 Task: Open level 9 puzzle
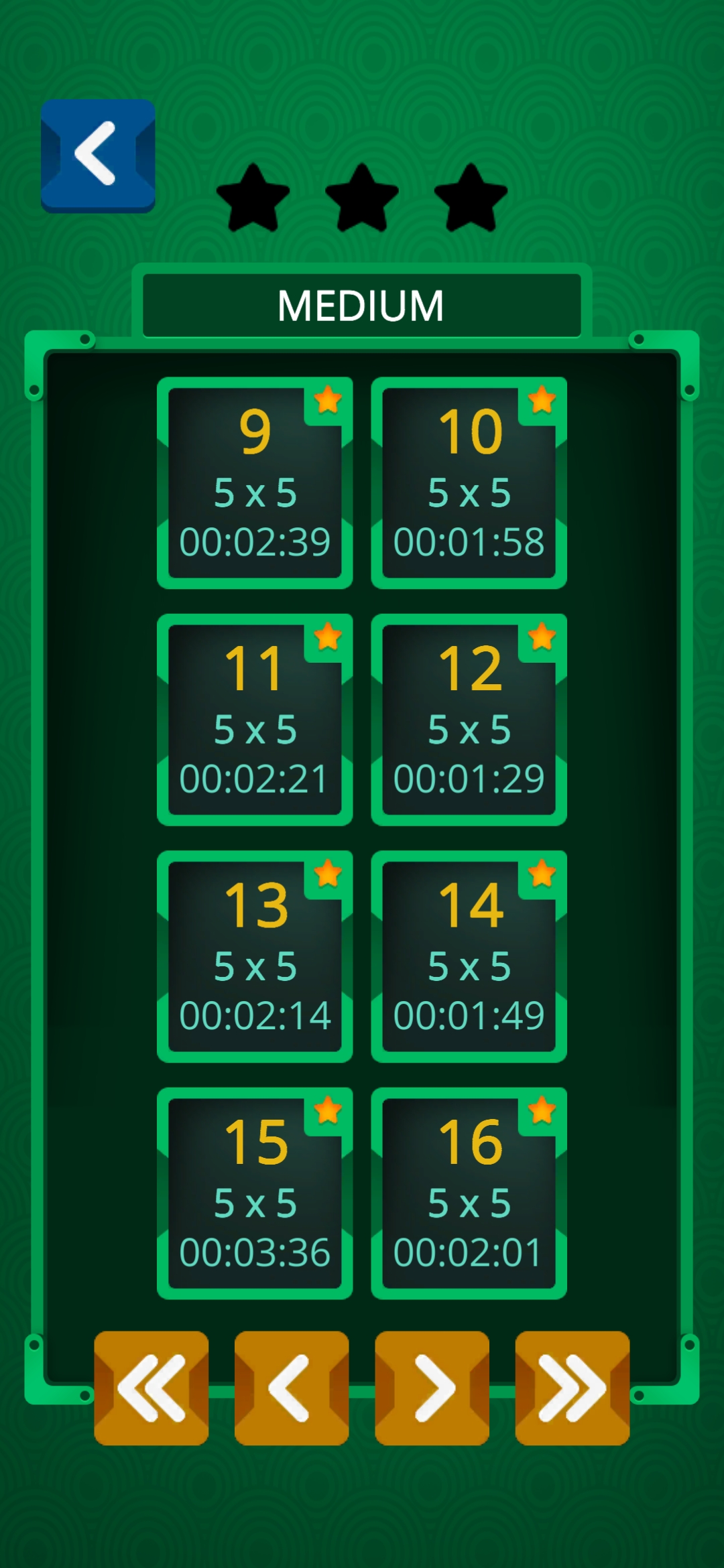(255, 483)
